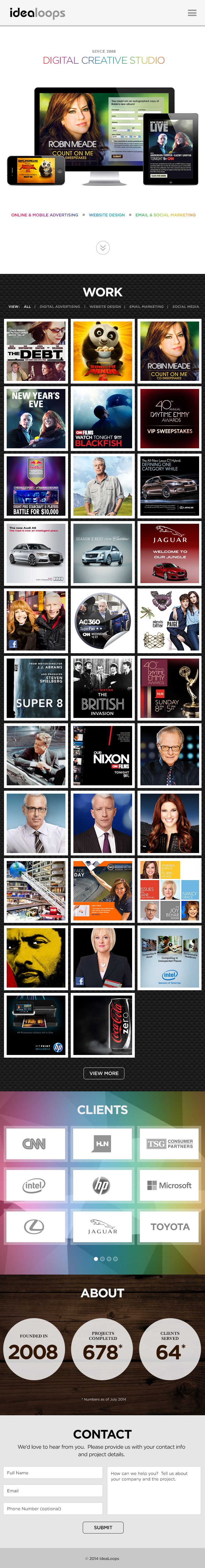Tap the scroll-down chevron circle

(x=102, y=247)
